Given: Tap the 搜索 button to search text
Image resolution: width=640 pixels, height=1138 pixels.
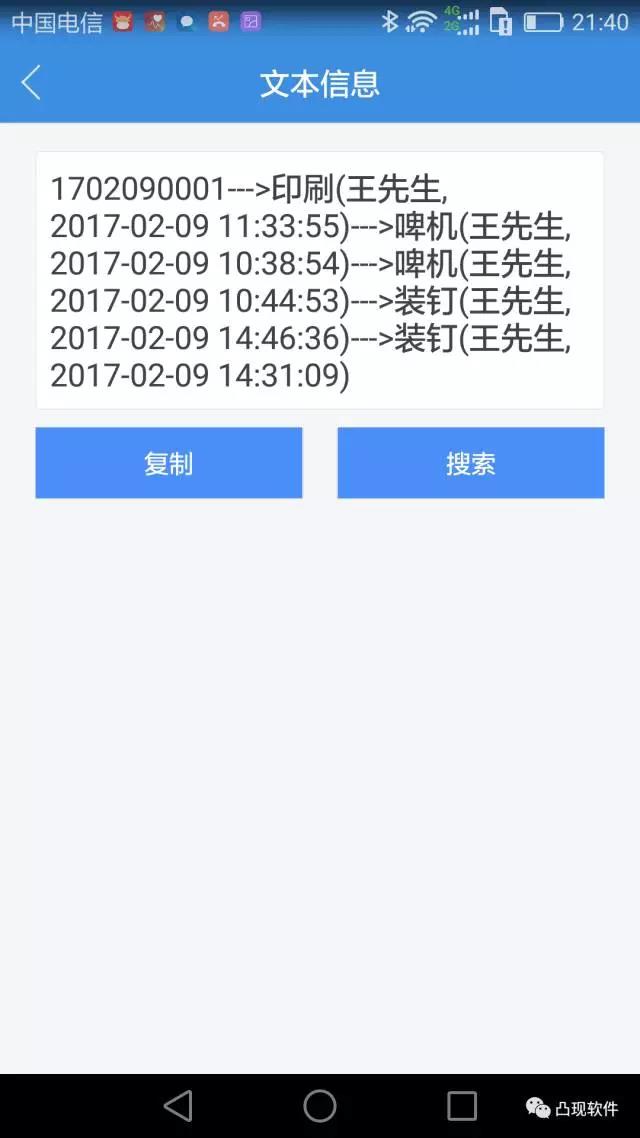Looking at the screenshot, I should pos(470,463).
